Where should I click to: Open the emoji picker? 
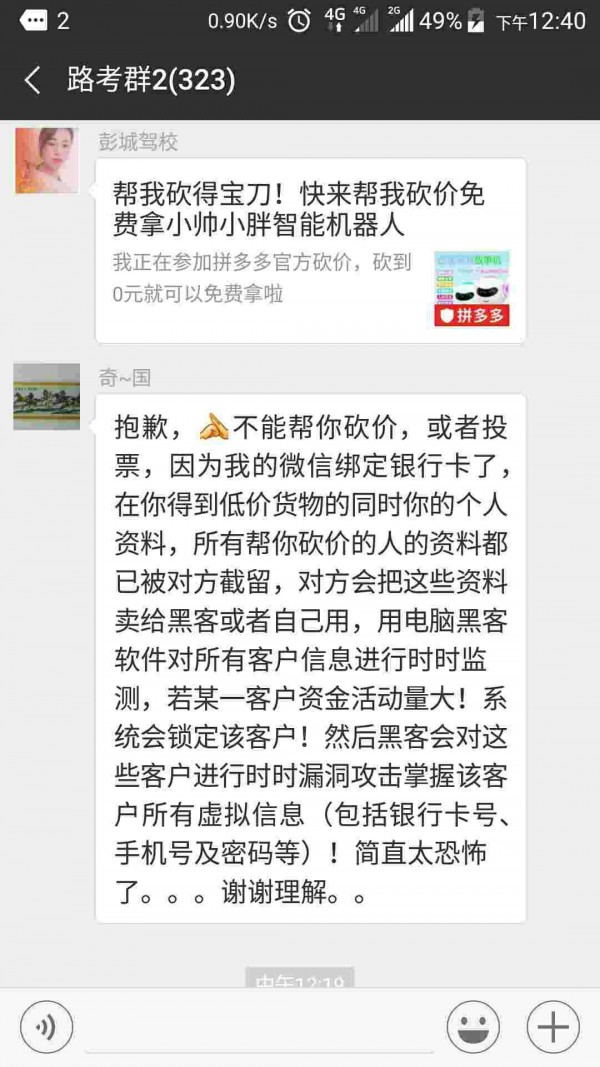coord(473,1027)
